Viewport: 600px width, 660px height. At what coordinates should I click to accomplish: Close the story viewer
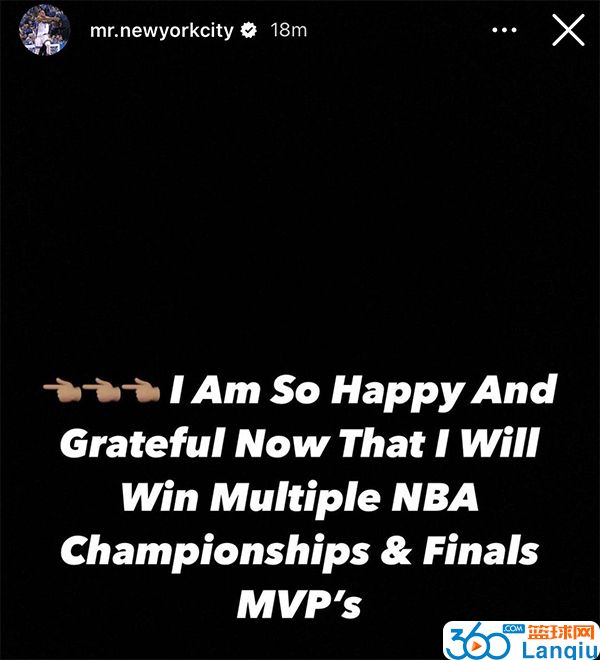(x=568, y=30)
